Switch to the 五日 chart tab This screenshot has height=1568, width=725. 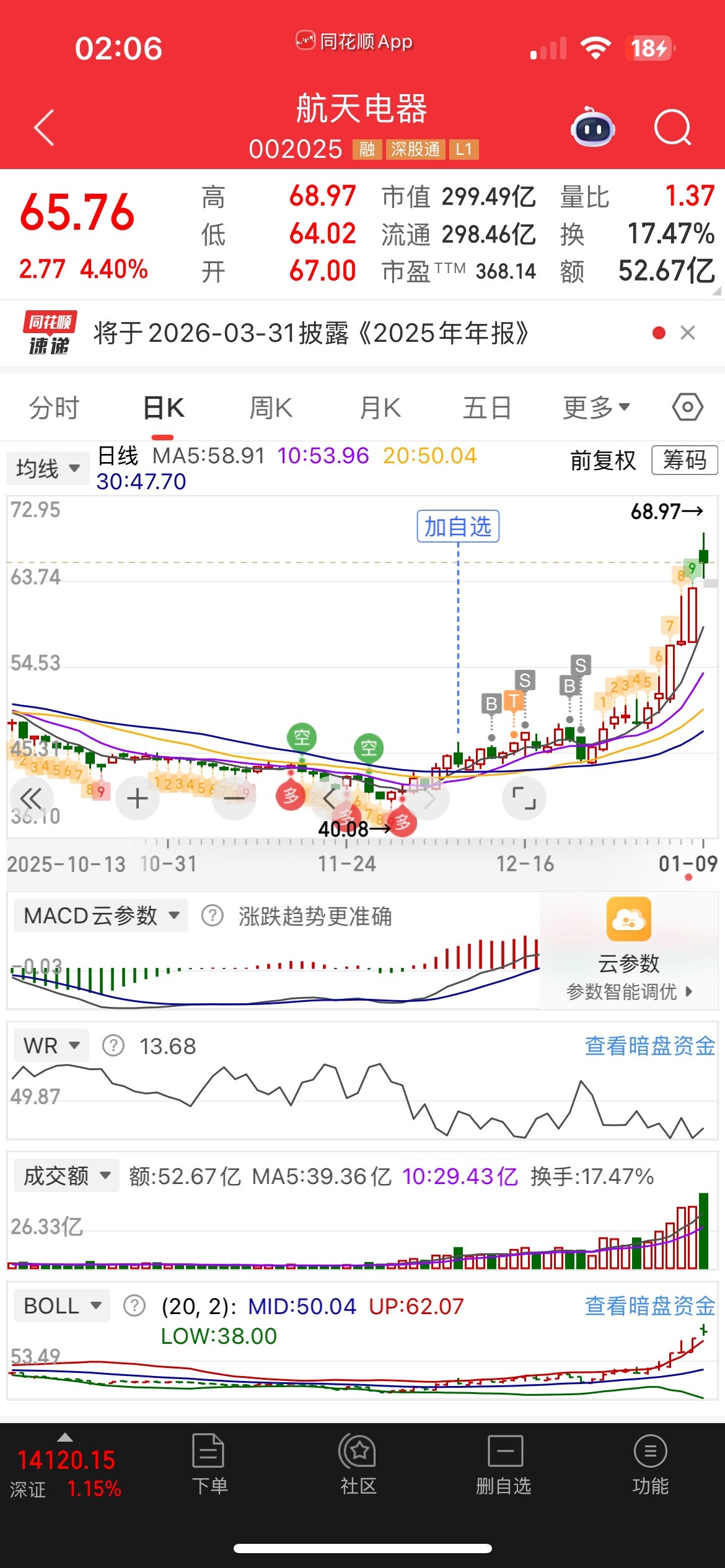[x=487, y=408]
